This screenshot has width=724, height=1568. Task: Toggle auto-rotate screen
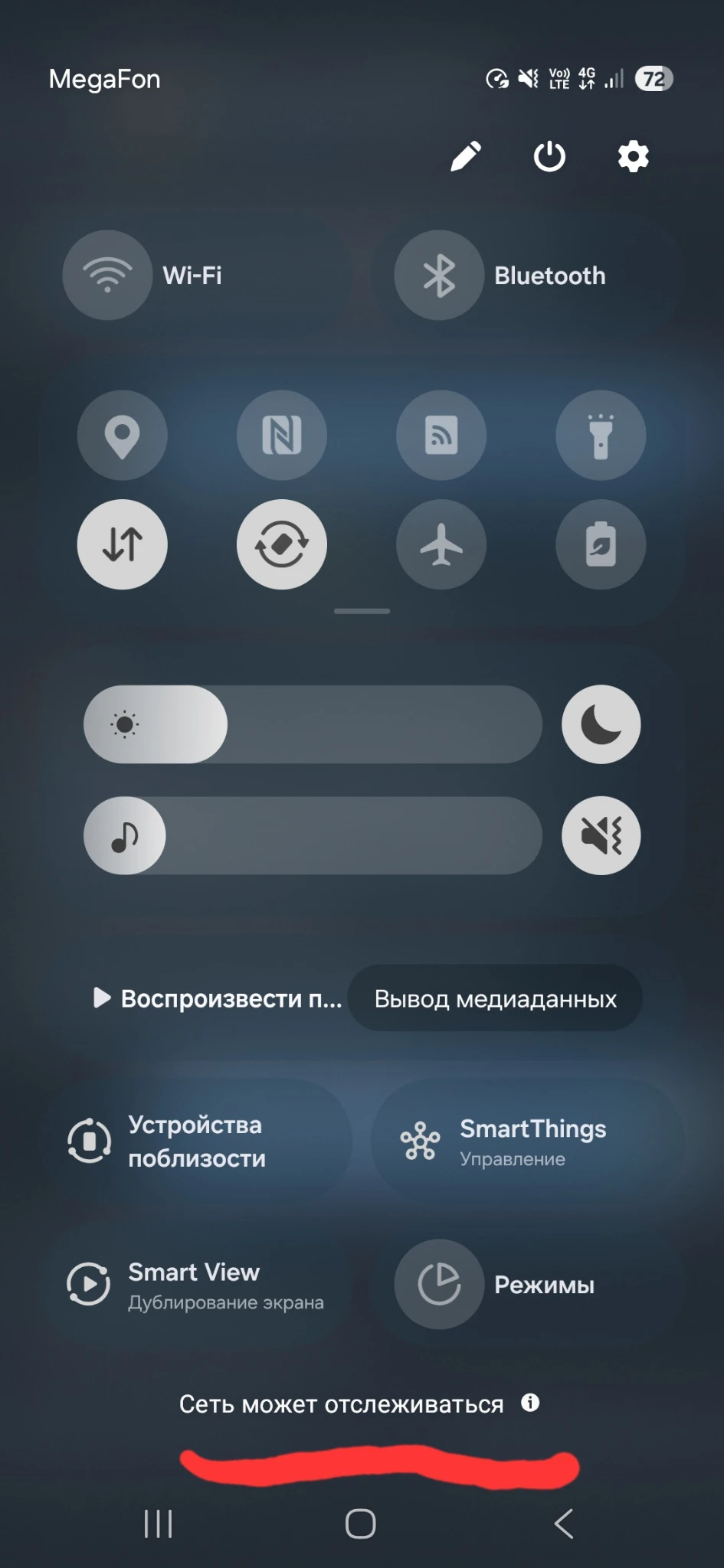coord(282,544)
